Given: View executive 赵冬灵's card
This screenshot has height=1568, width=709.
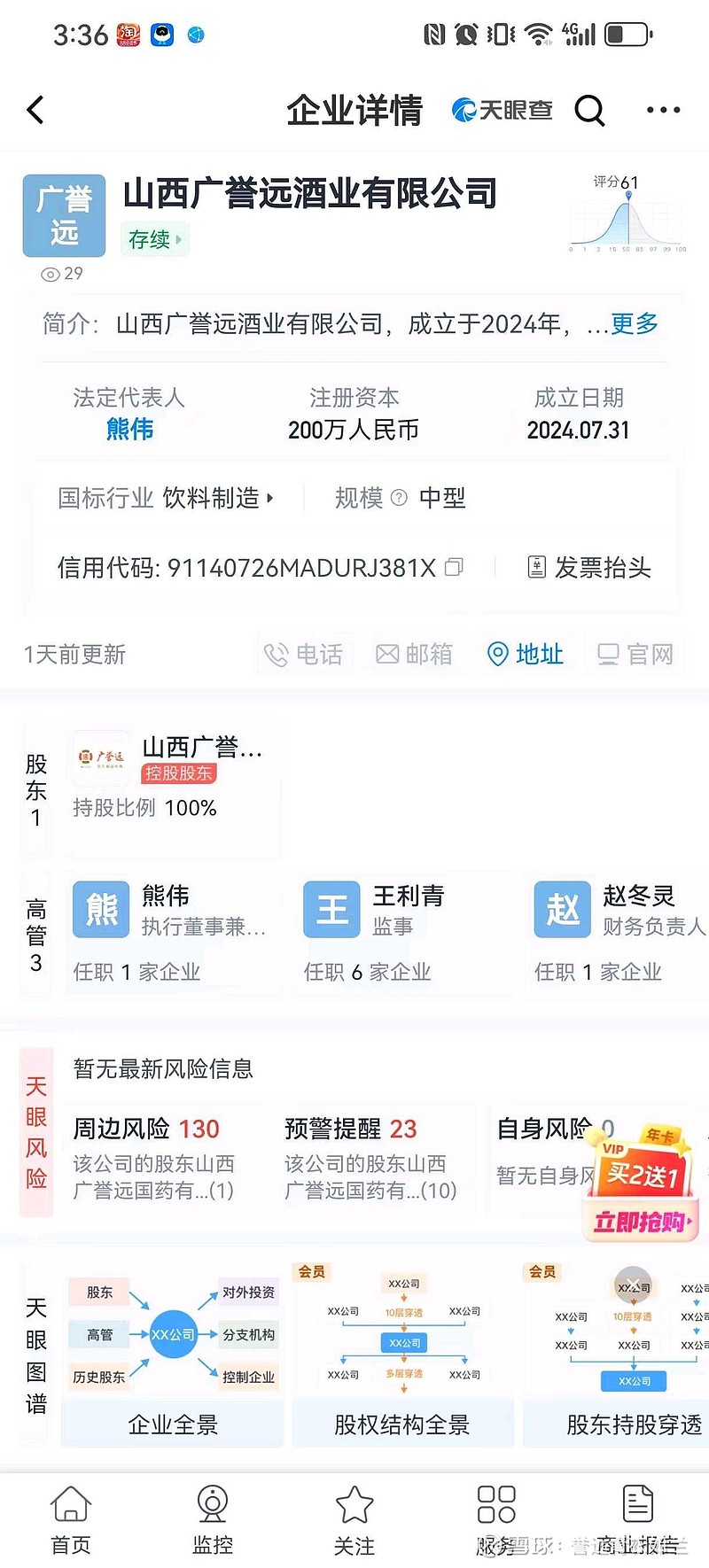Looking at the screenshot, I should pyautogui.click(x=619, y=934).
